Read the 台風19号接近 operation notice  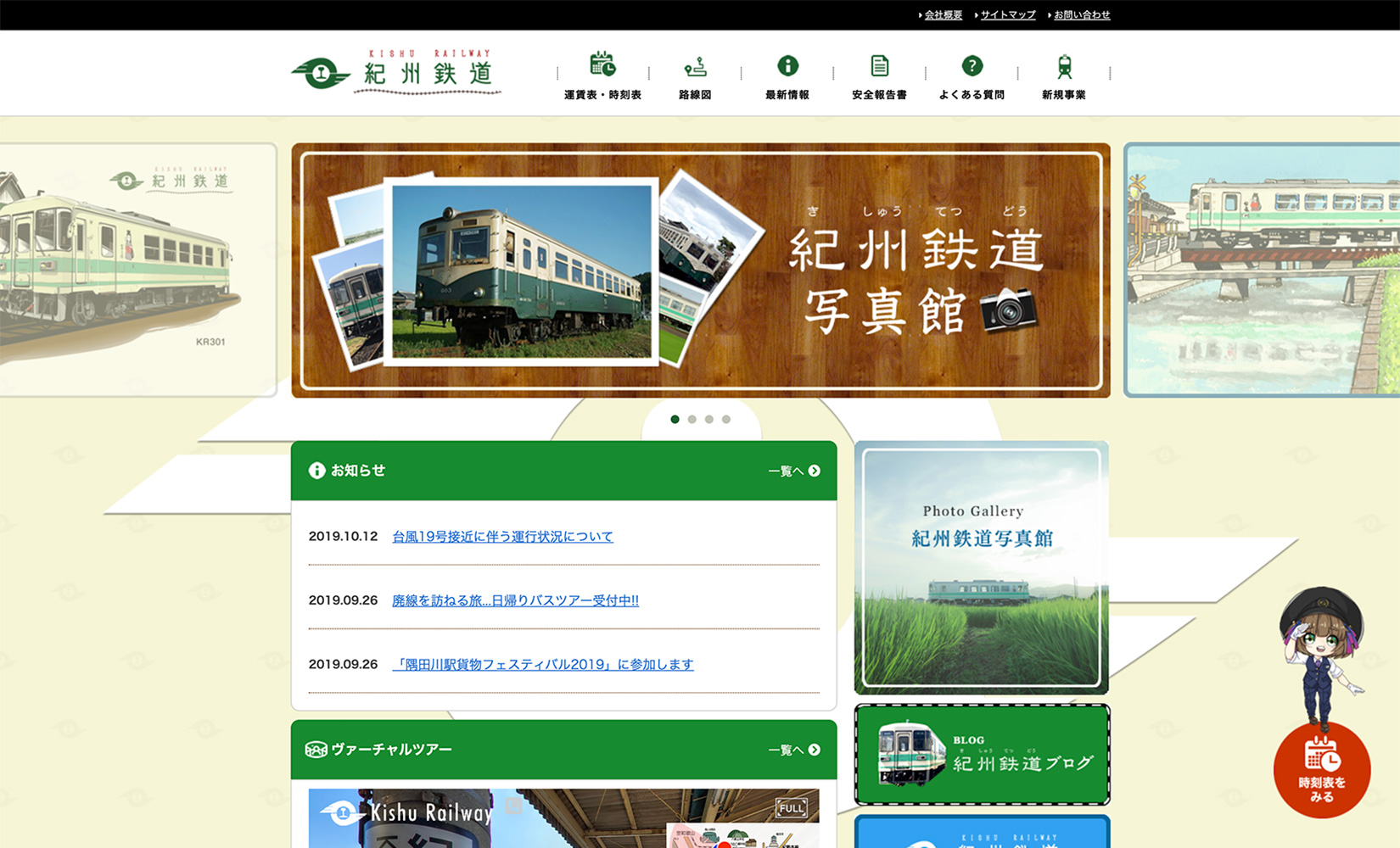coord(502,537)
